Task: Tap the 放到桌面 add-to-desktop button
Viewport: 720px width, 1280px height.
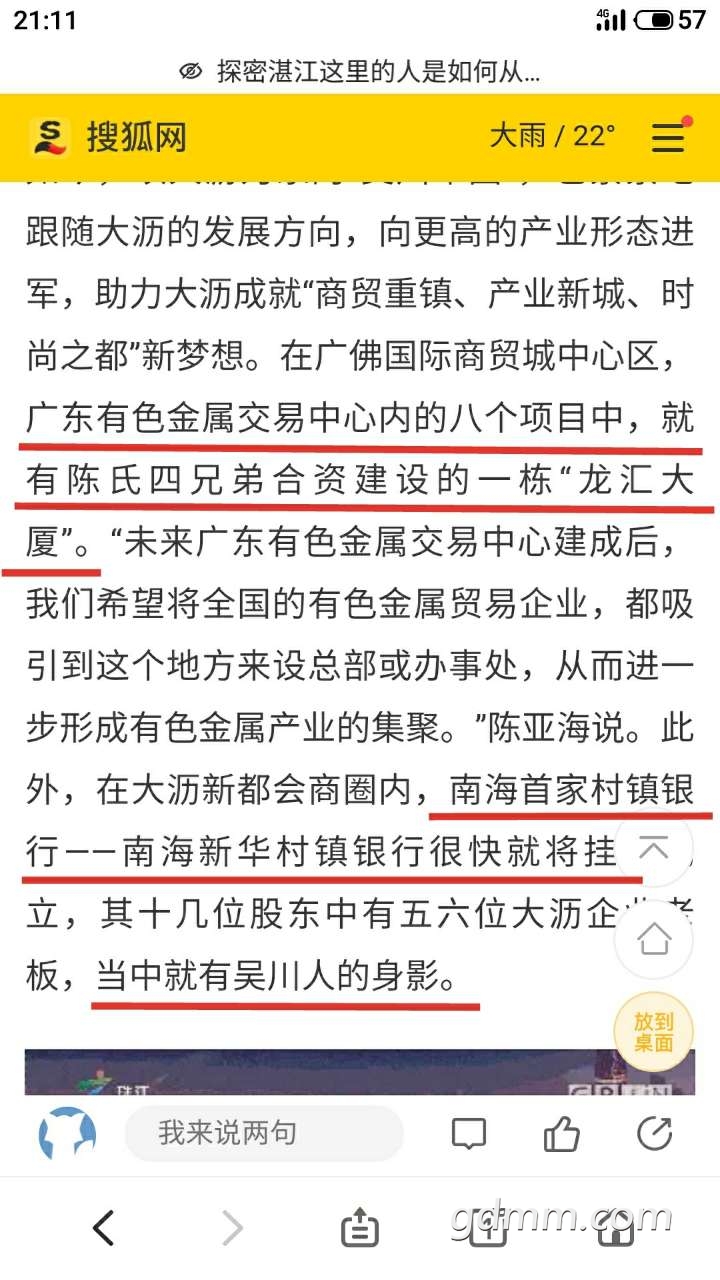Action: [653, 1031]
